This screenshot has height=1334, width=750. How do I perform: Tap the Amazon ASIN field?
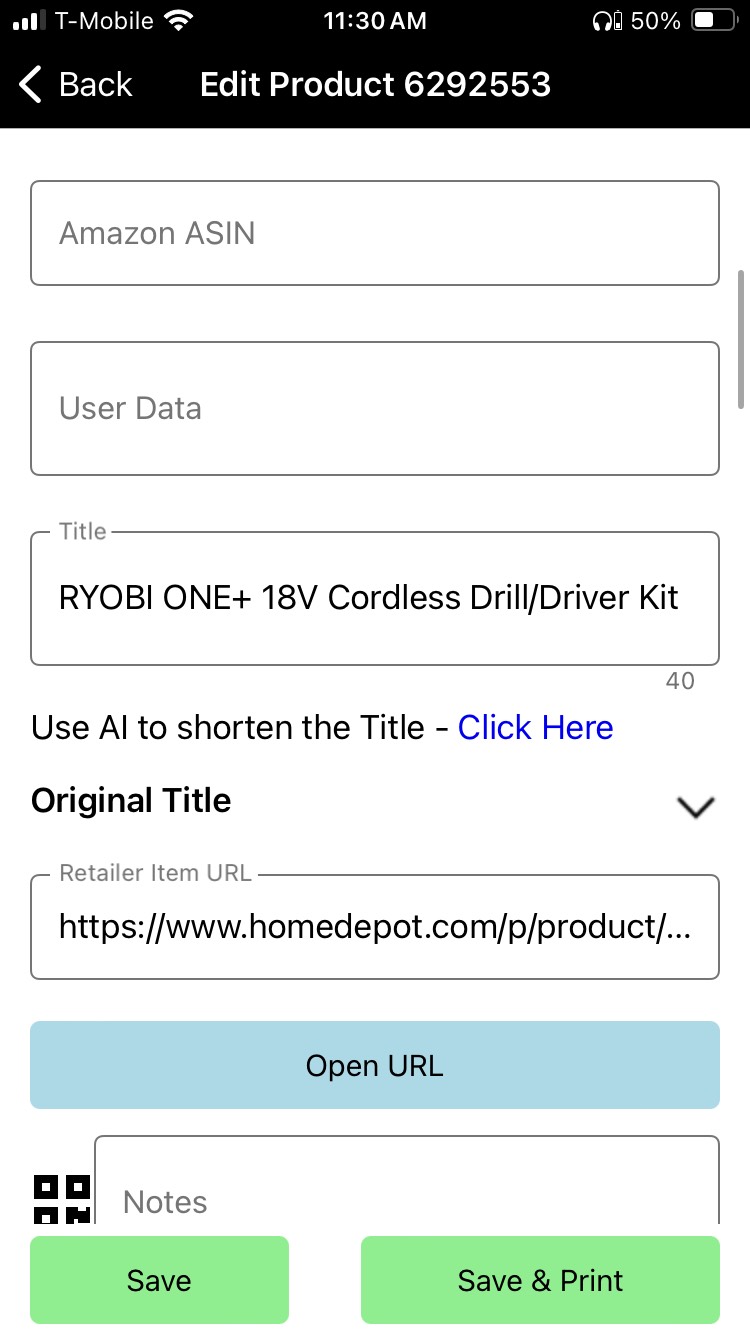click(374, 233)
